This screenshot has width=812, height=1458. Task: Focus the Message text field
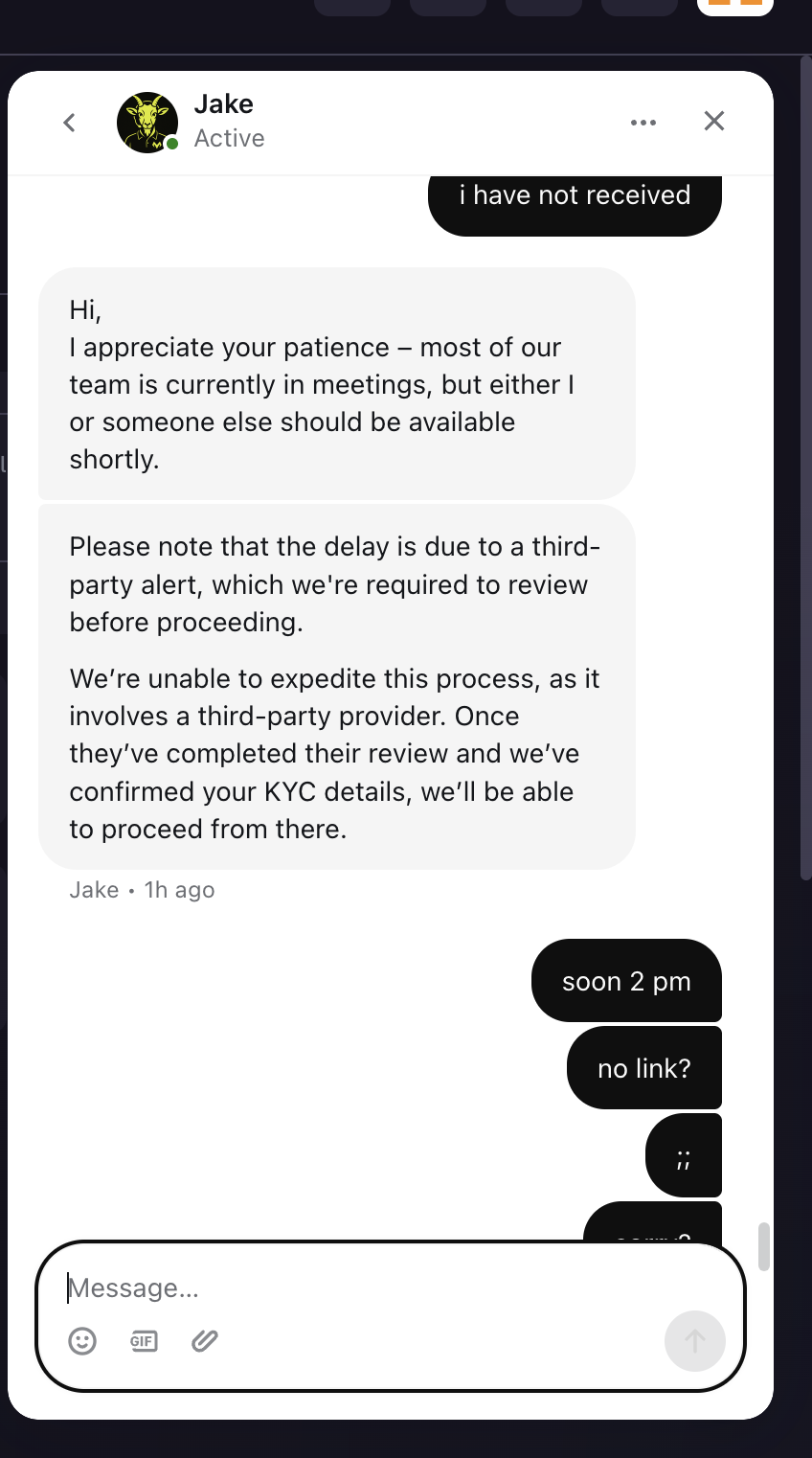tap(383, 1288)
